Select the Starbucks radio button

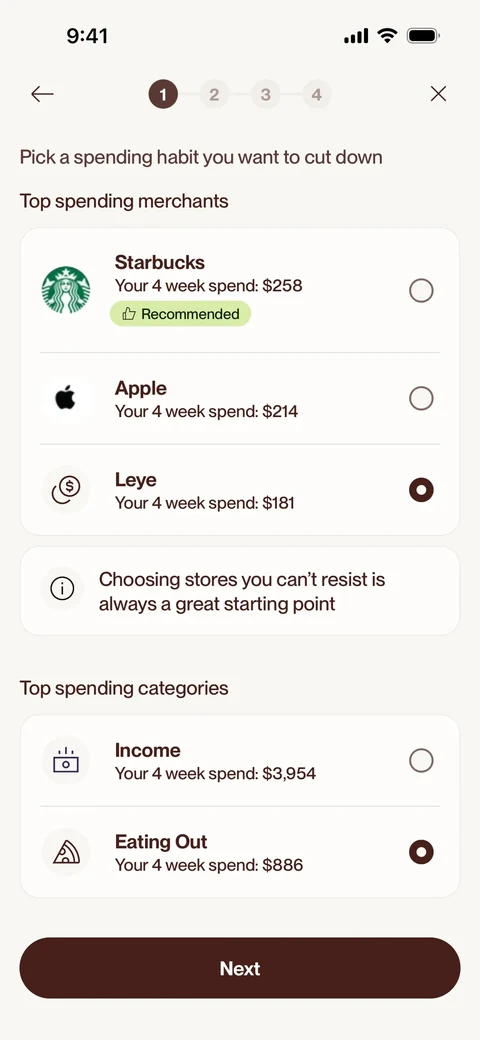click(421, 291)
